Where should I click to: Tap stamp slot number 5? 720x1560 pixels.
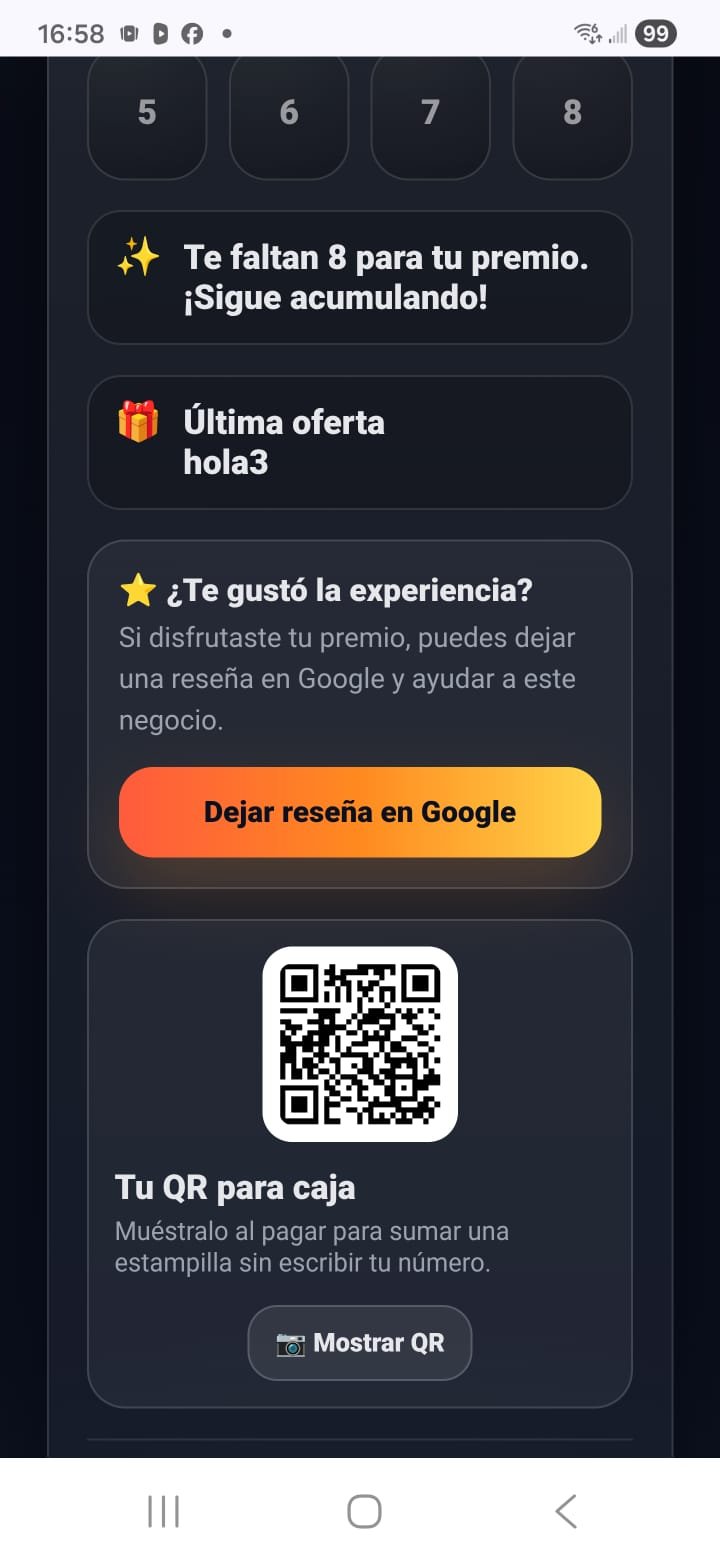(x=146, y=113)
